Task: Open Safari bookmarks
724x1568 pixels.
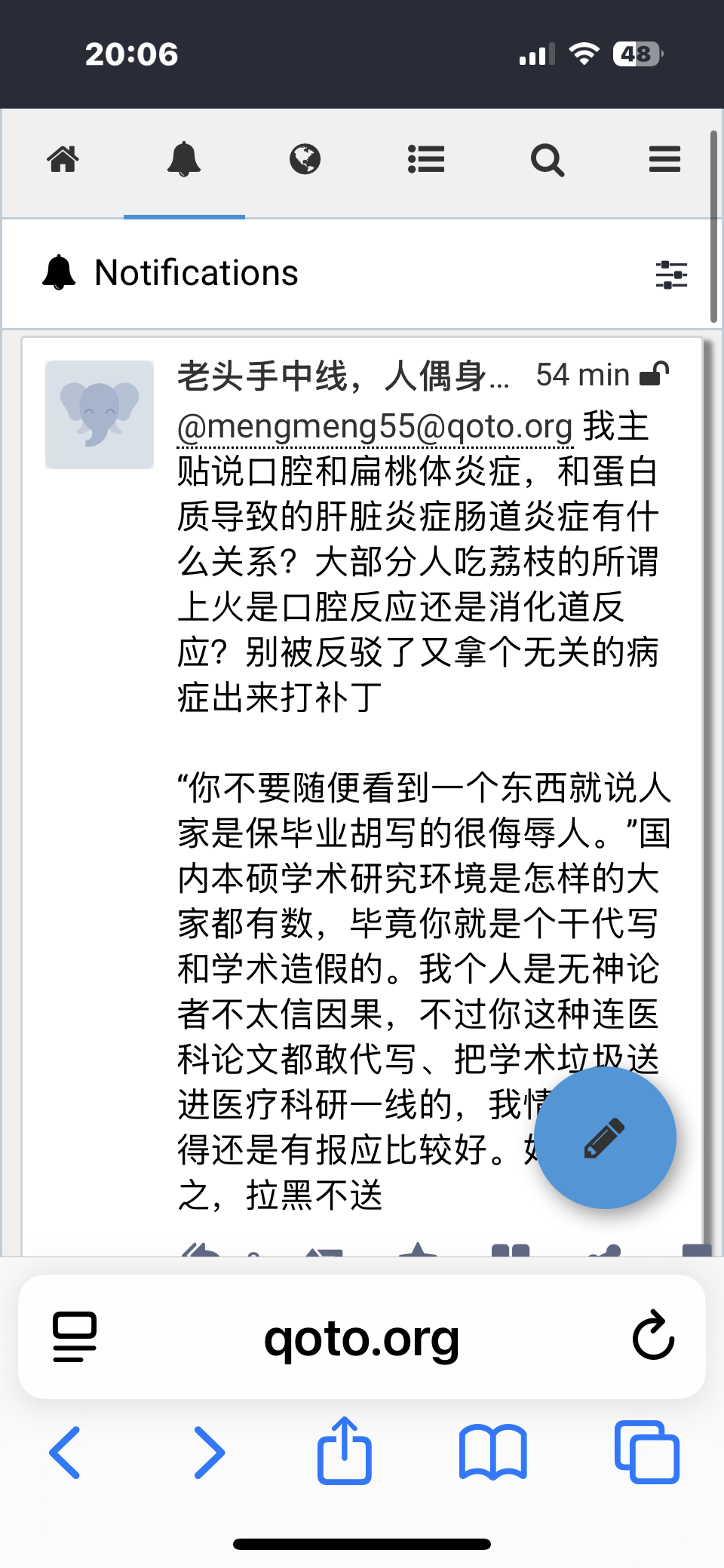Action: click(493, 1453)
